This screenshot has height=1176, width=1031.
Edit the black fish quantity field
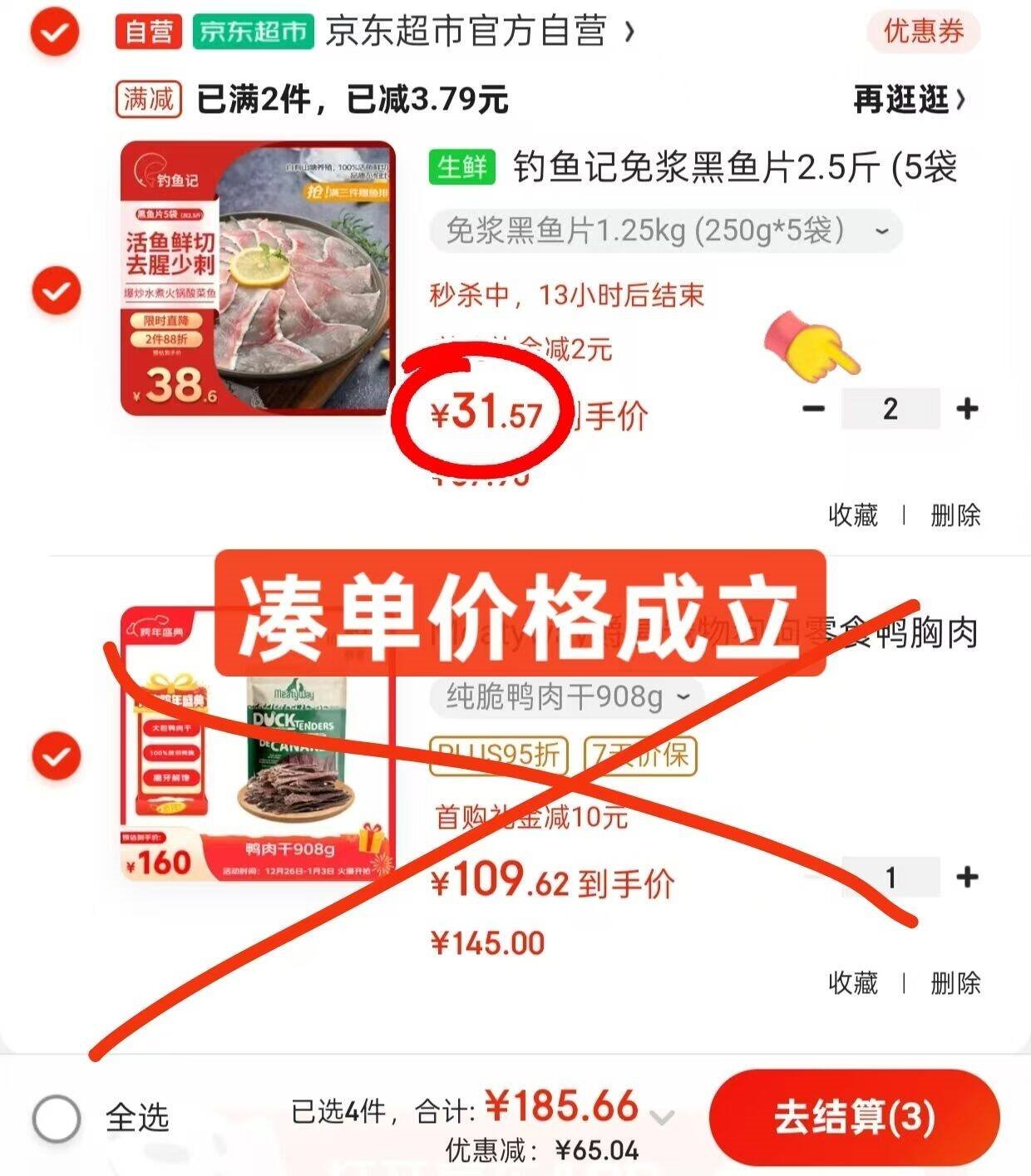click(x=890, y=409)
